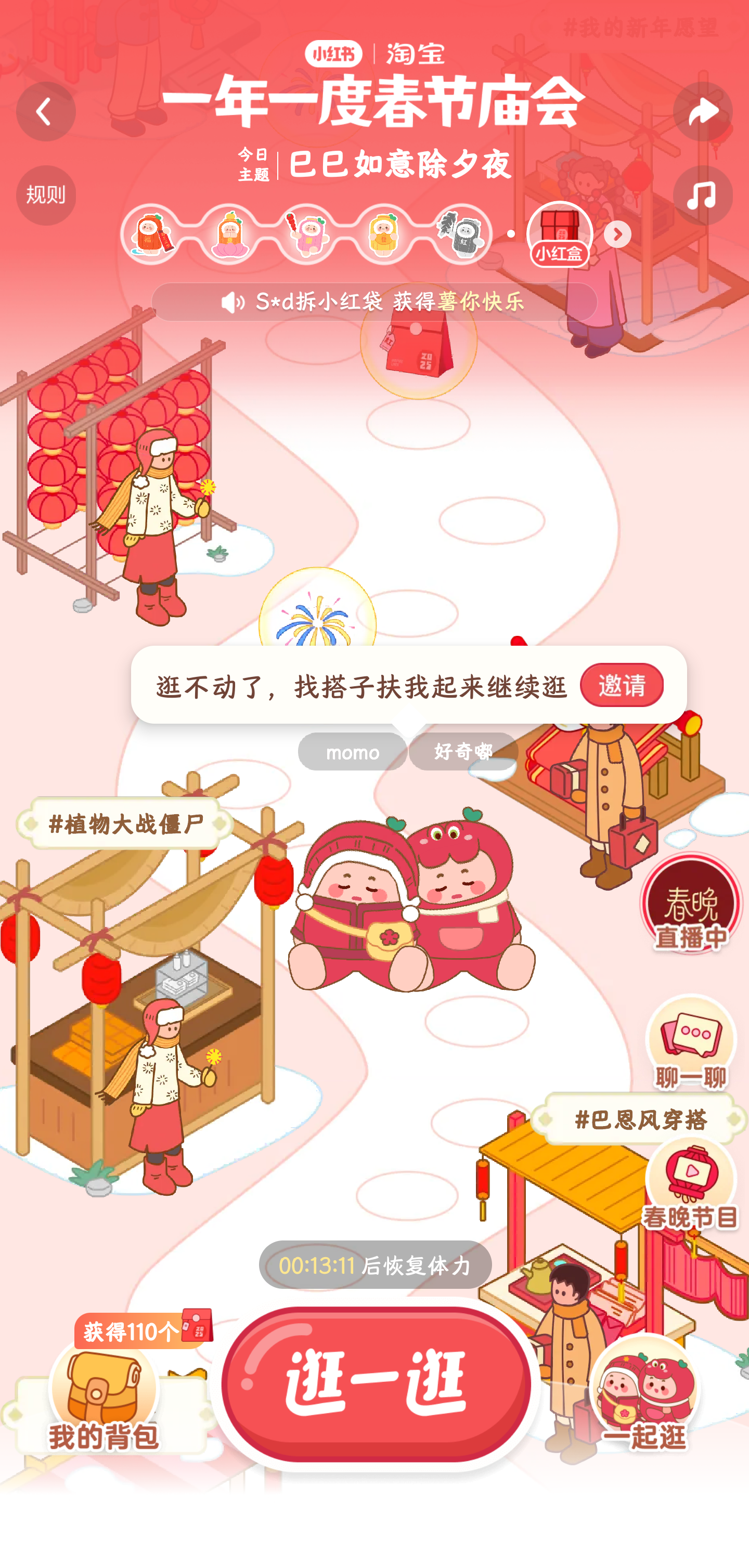The height and width of the screenshot is (1568, 749).
Task: Open the 规则 rules button
Action: pyautogui.click(x=46, y=195)
